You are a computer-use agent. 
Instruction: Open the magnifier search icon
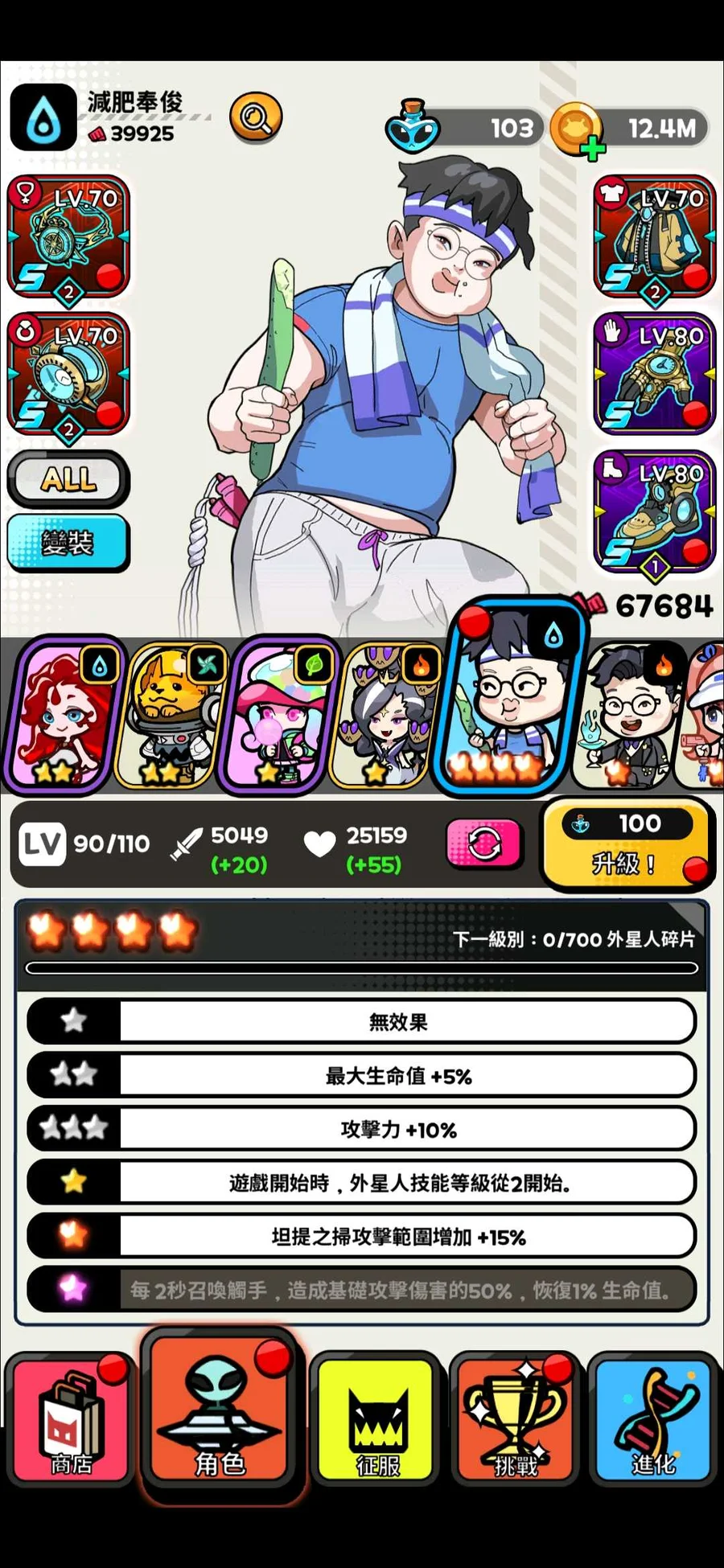point(256,118)
